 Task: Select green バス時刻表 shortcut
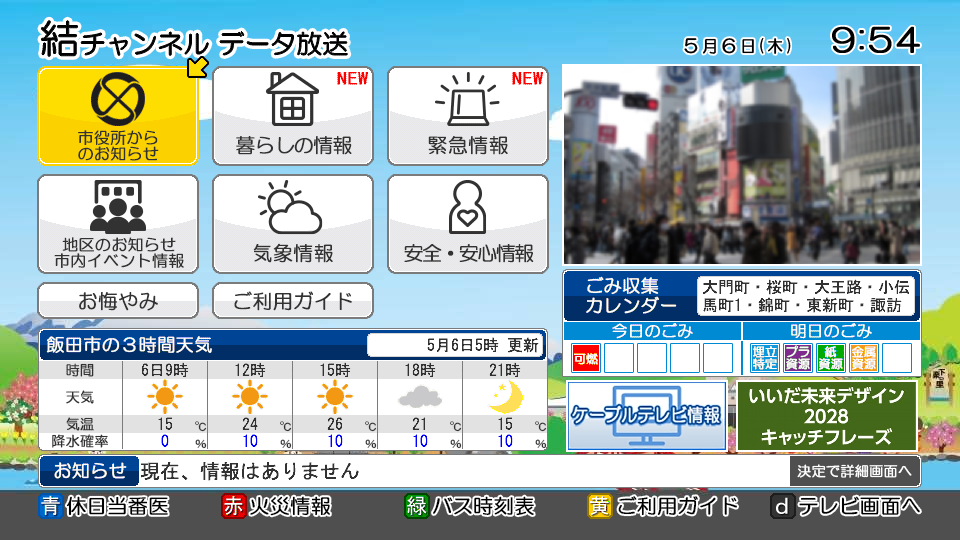(x=470, y=506)
